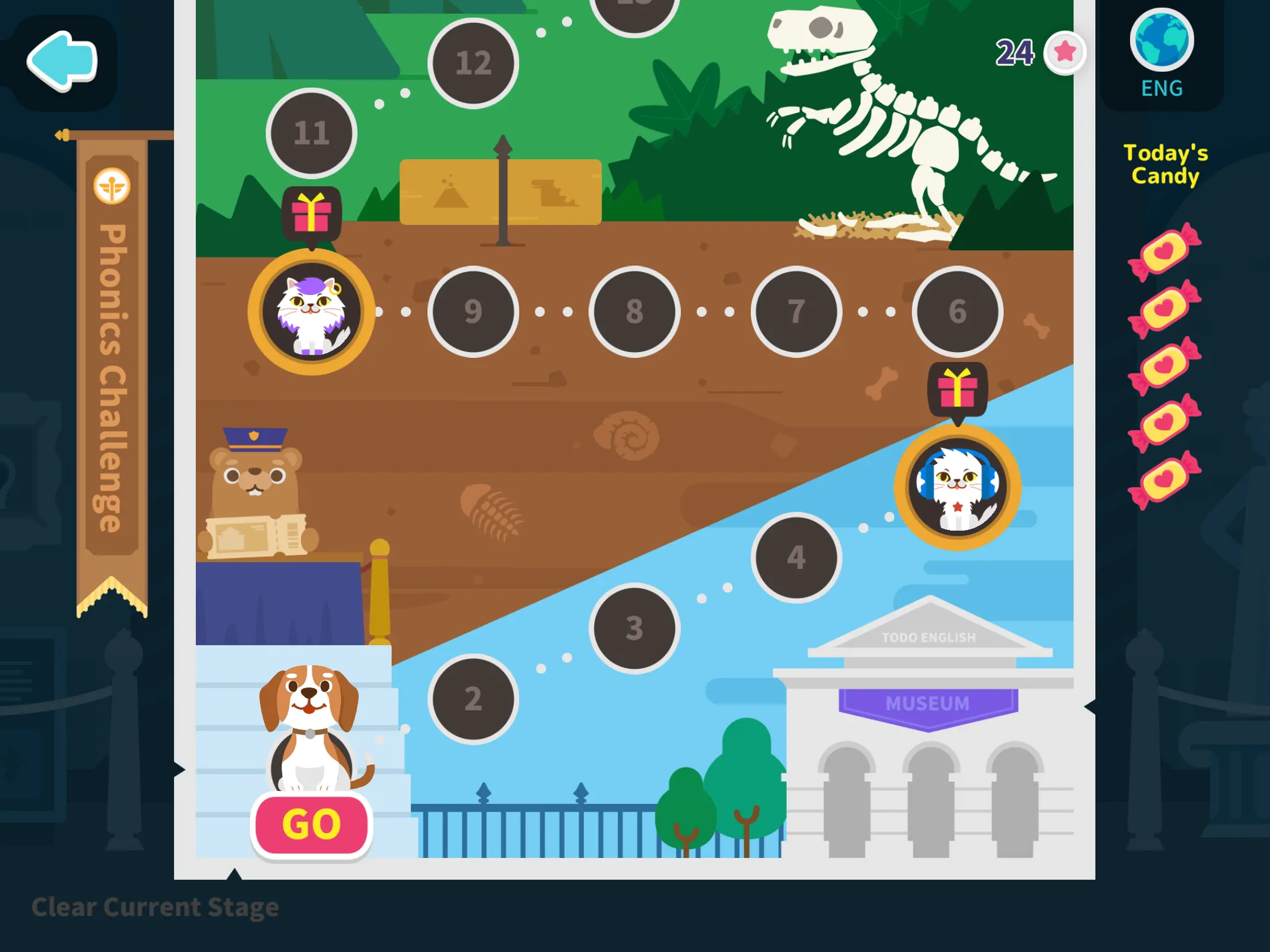Select stage 9 on the map

tap(473, 311)
